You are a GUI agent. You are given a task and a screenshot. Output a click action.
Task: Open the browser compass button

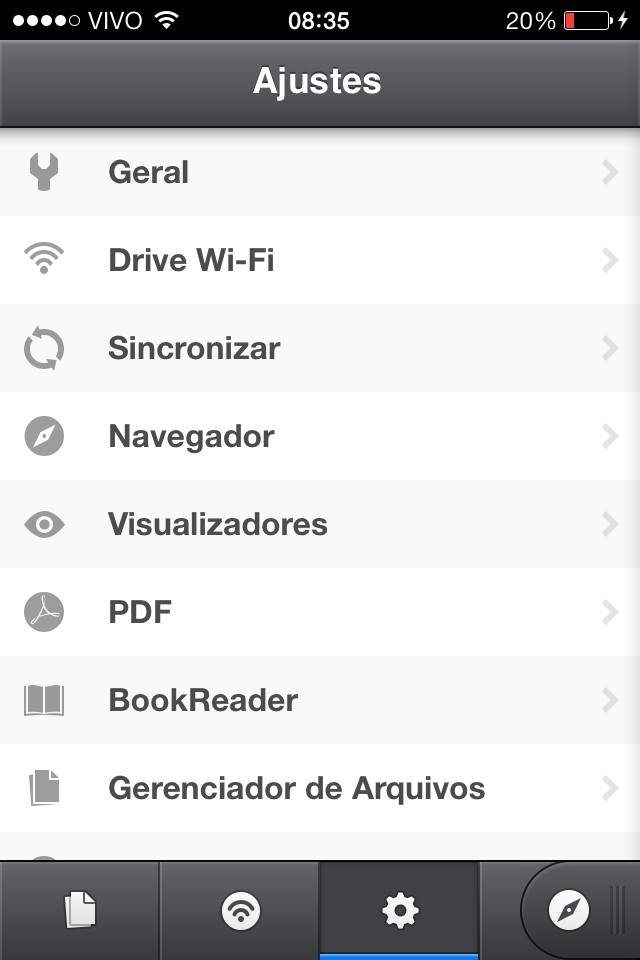570,910
